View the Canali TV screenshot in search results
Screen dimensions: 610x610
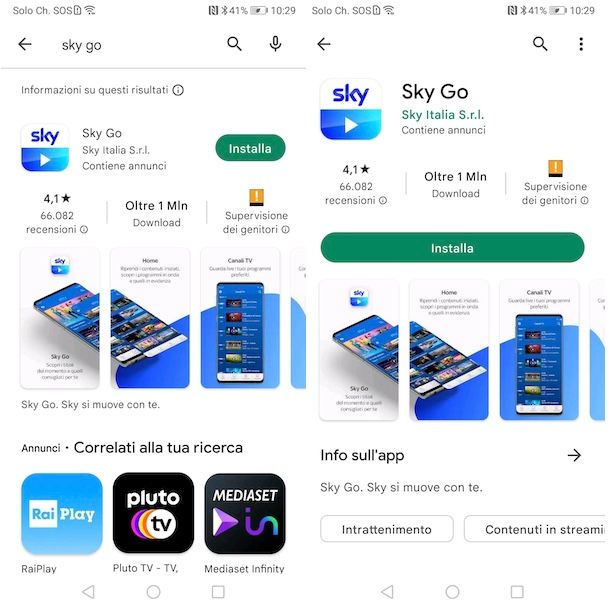(x=240, y=318)
